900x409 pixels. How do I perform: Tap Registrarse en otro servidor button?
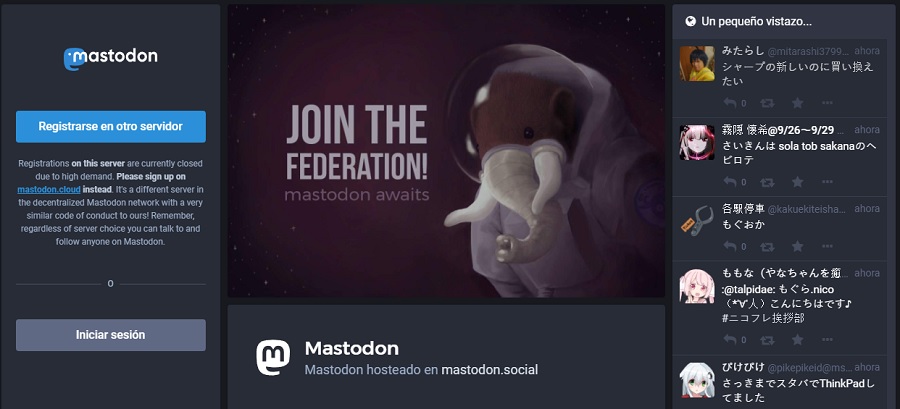tap(110, 127)
